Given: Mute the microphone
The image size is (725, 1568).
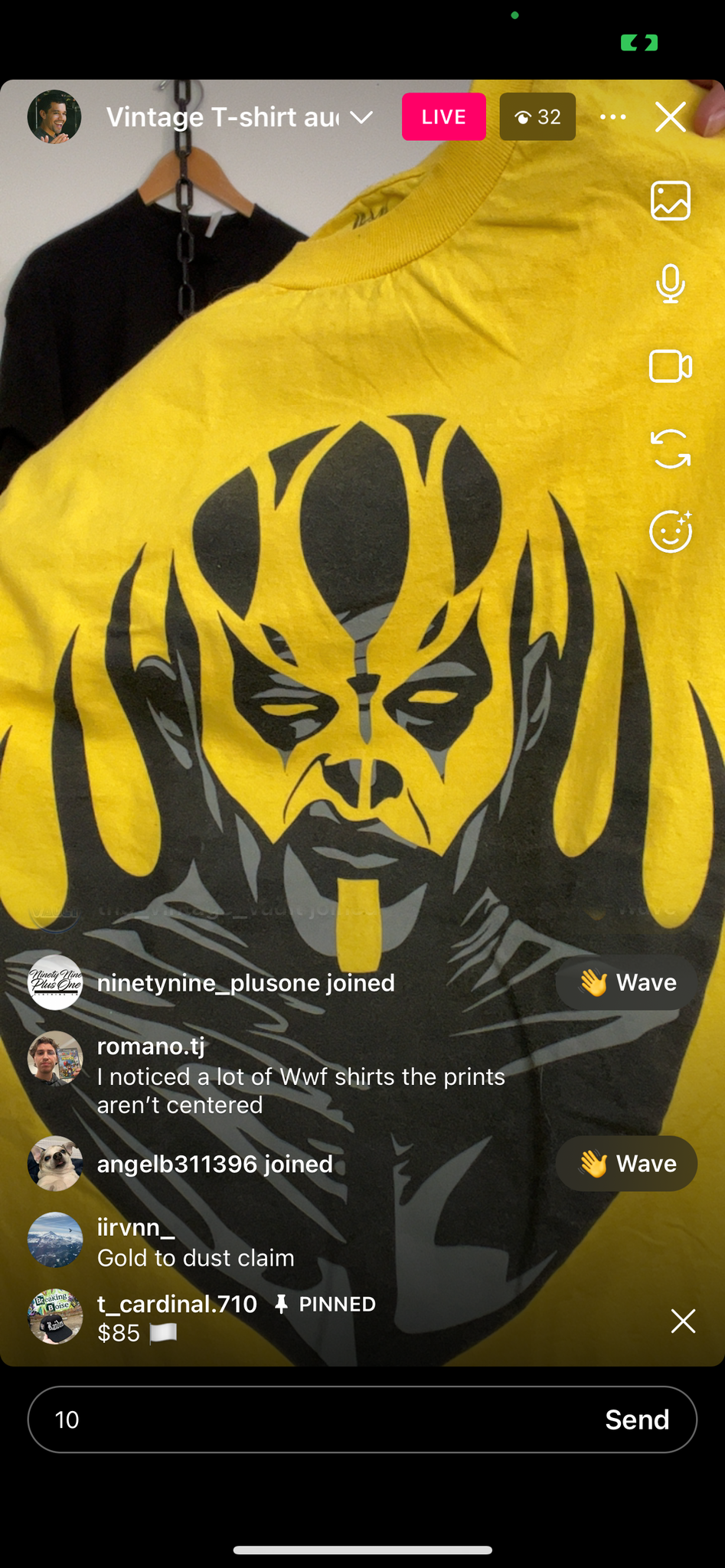Looking at the screenshot, I should (x=671, y=283).
